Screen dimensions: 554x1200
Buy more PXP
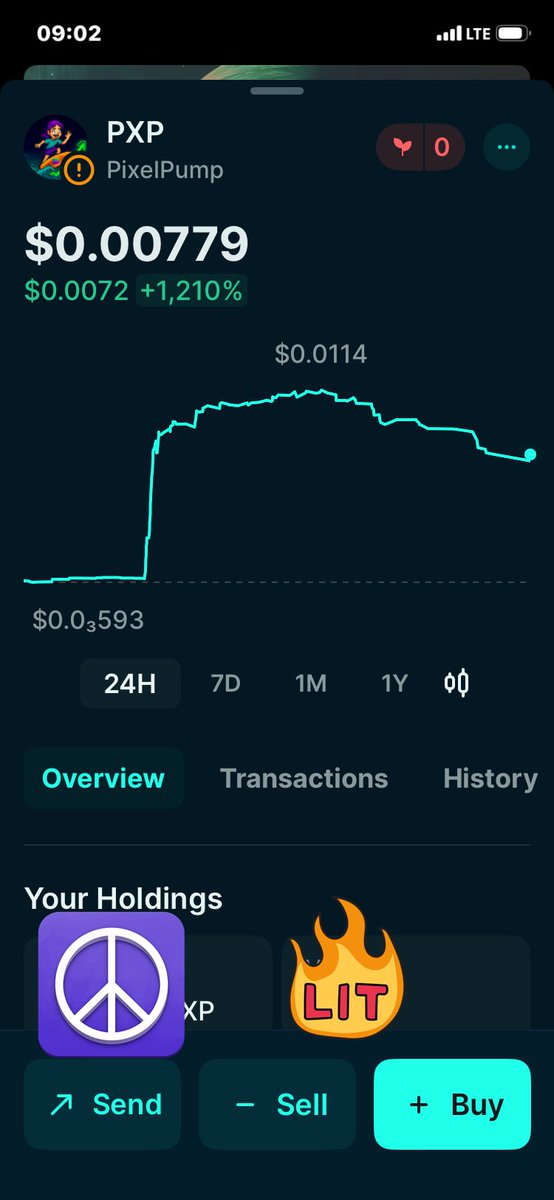coord(452,1105)
